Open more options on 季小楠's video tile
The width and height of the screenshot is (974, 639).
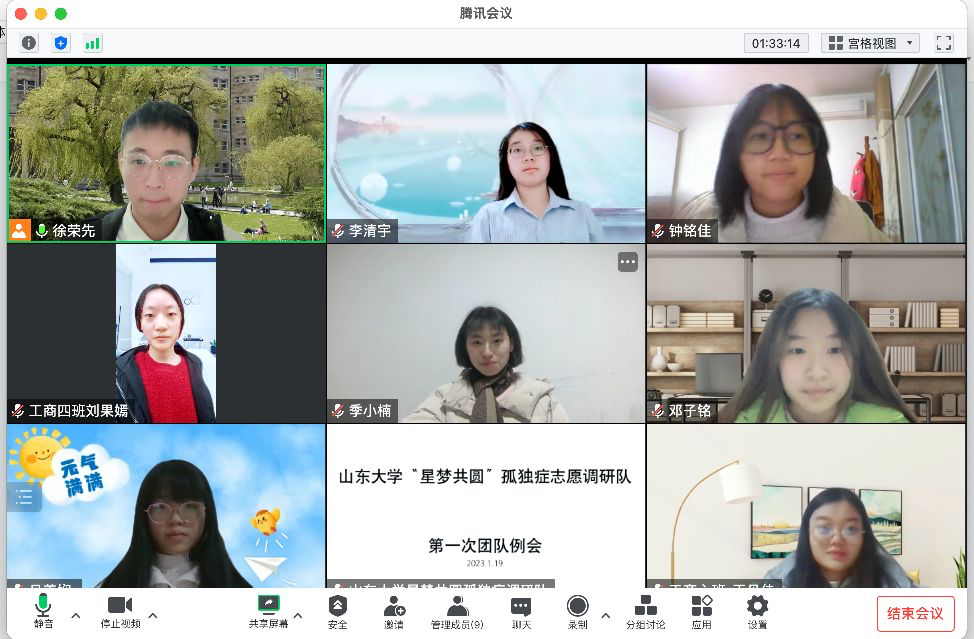click(x=627, y=262)
